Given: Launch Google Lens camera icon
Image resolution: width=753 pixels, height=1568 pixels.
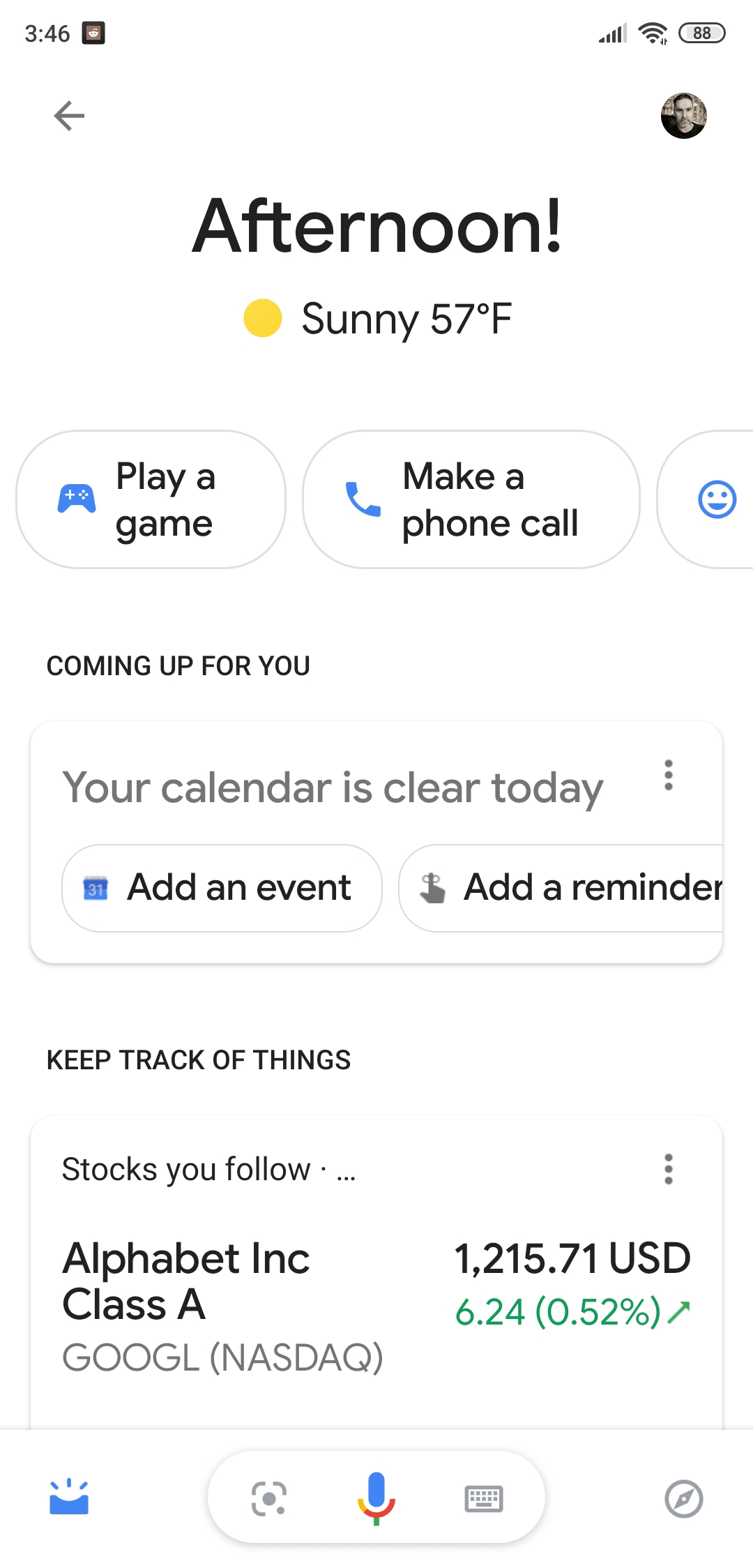Looking at the screenshot, I should [269, 1498].
